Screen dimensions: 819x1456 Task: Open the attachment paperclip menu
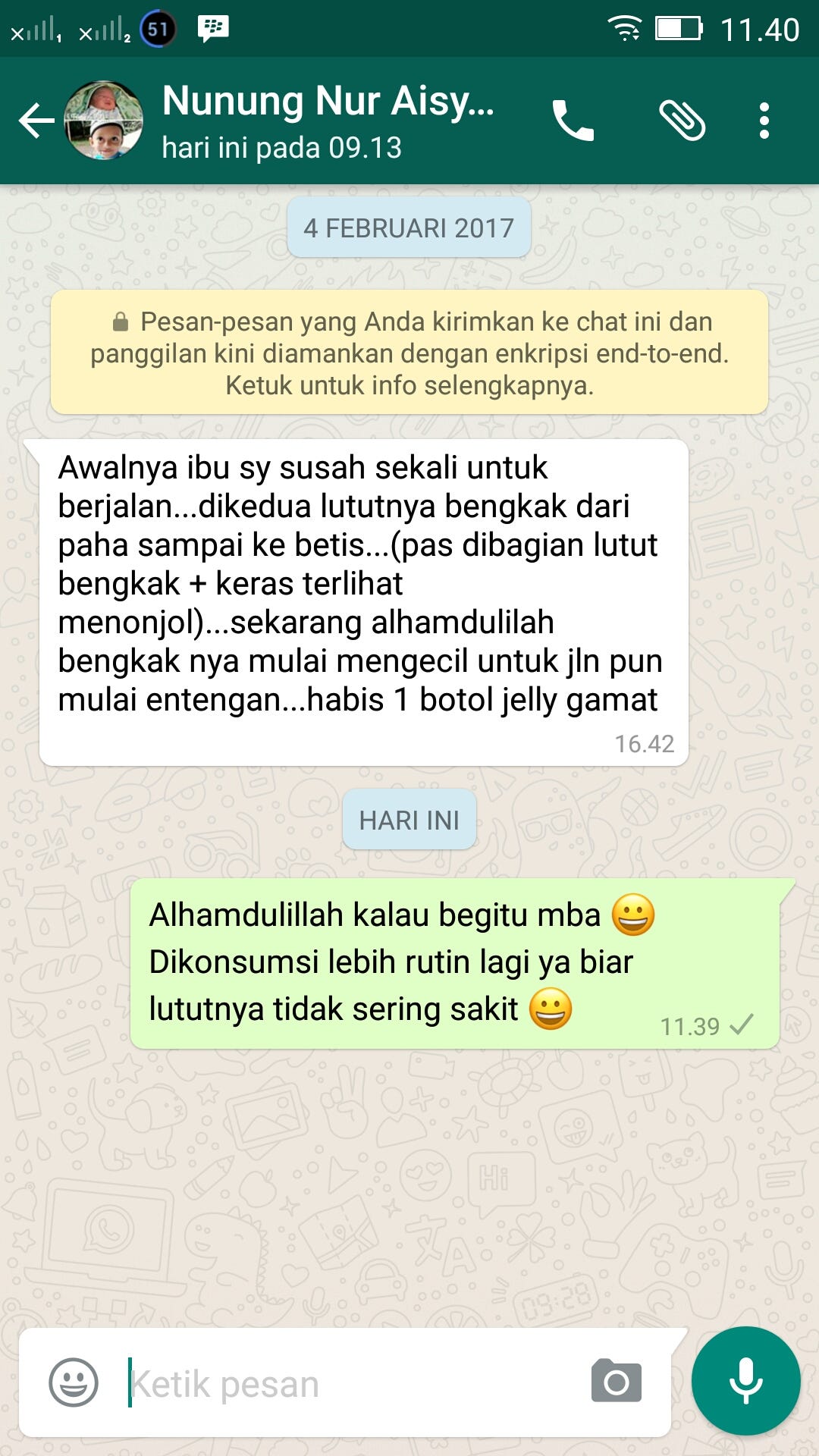point(682,121)
